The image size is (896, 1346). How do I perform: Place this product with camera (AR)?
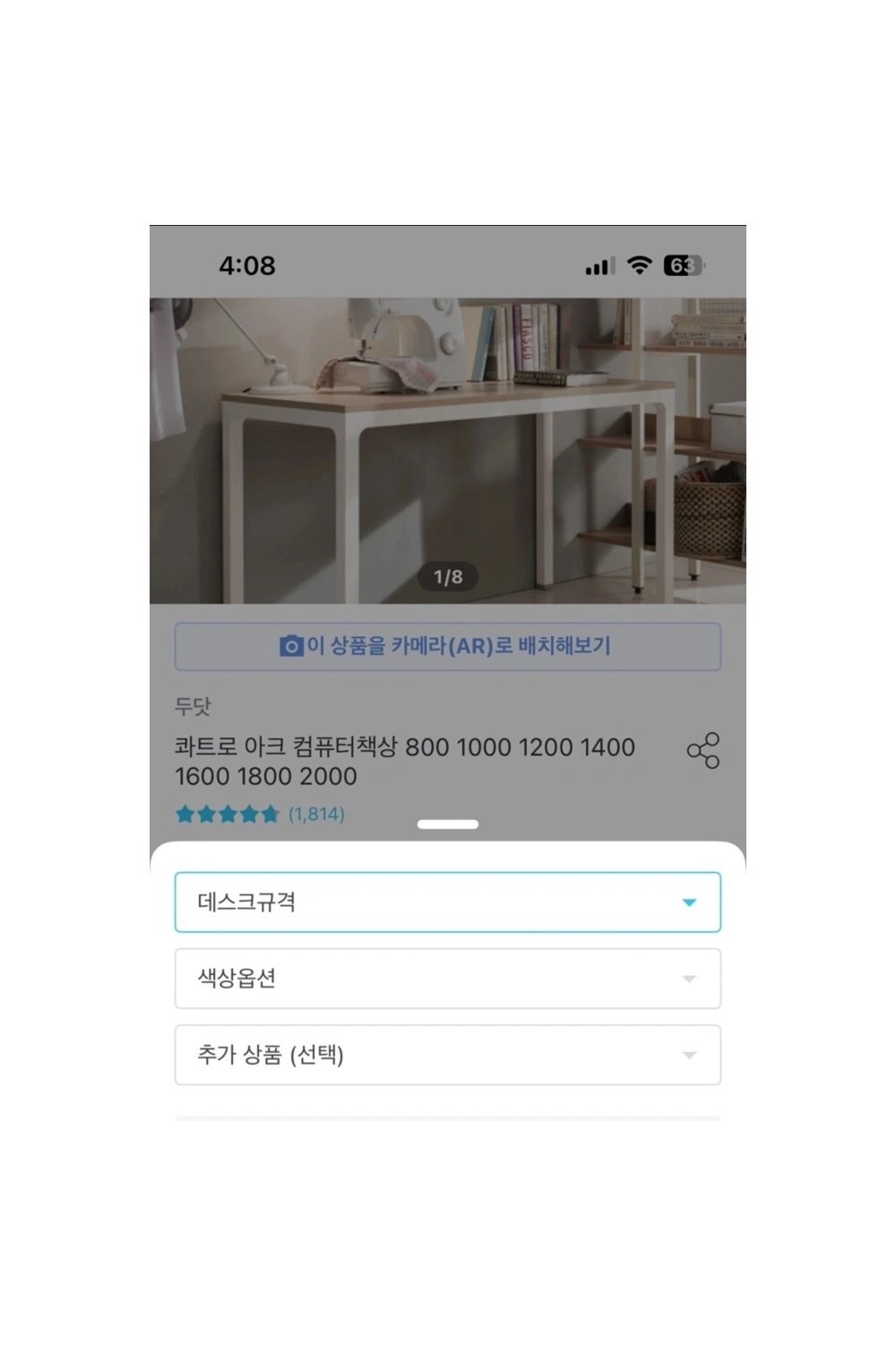(x=447, y=646)
